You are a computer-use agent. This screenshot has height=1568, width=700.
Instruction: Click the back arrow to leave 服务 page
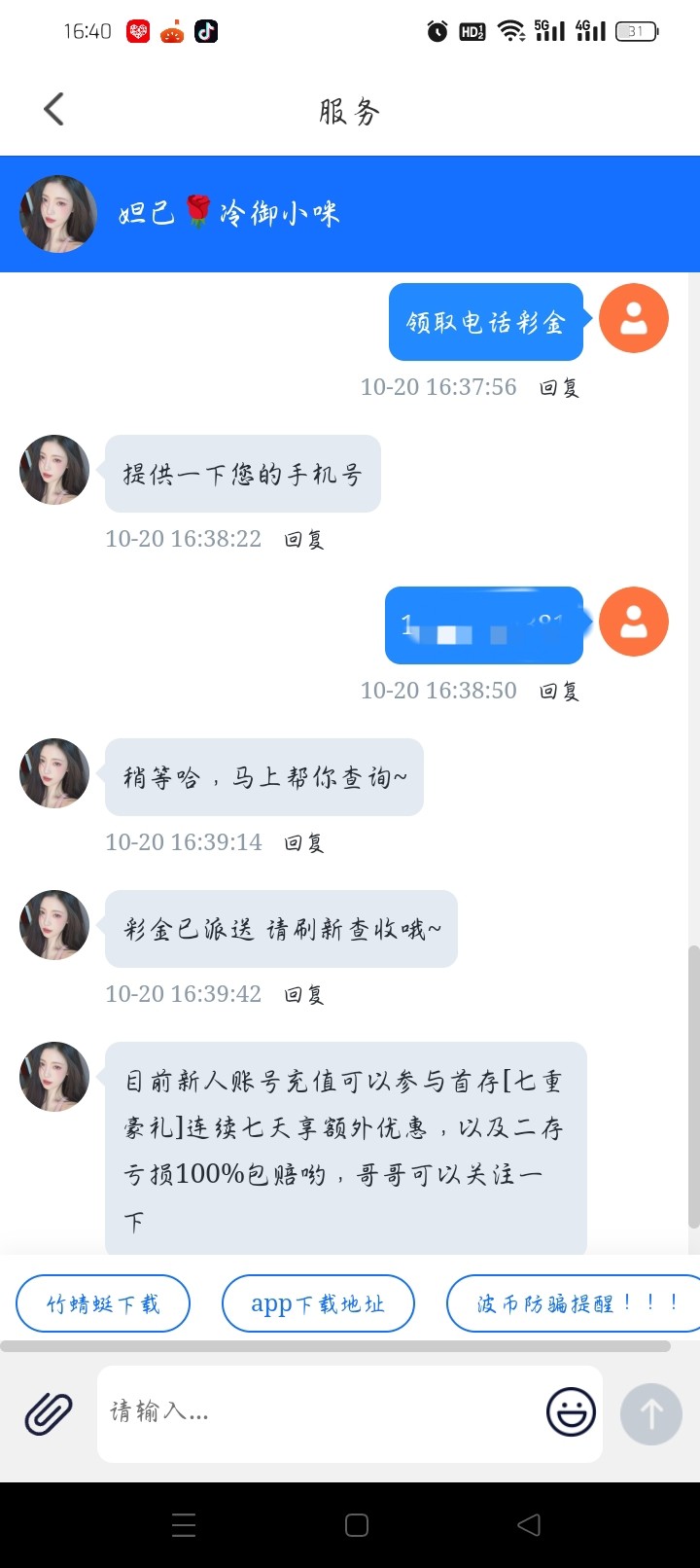(x=53, y=109)
